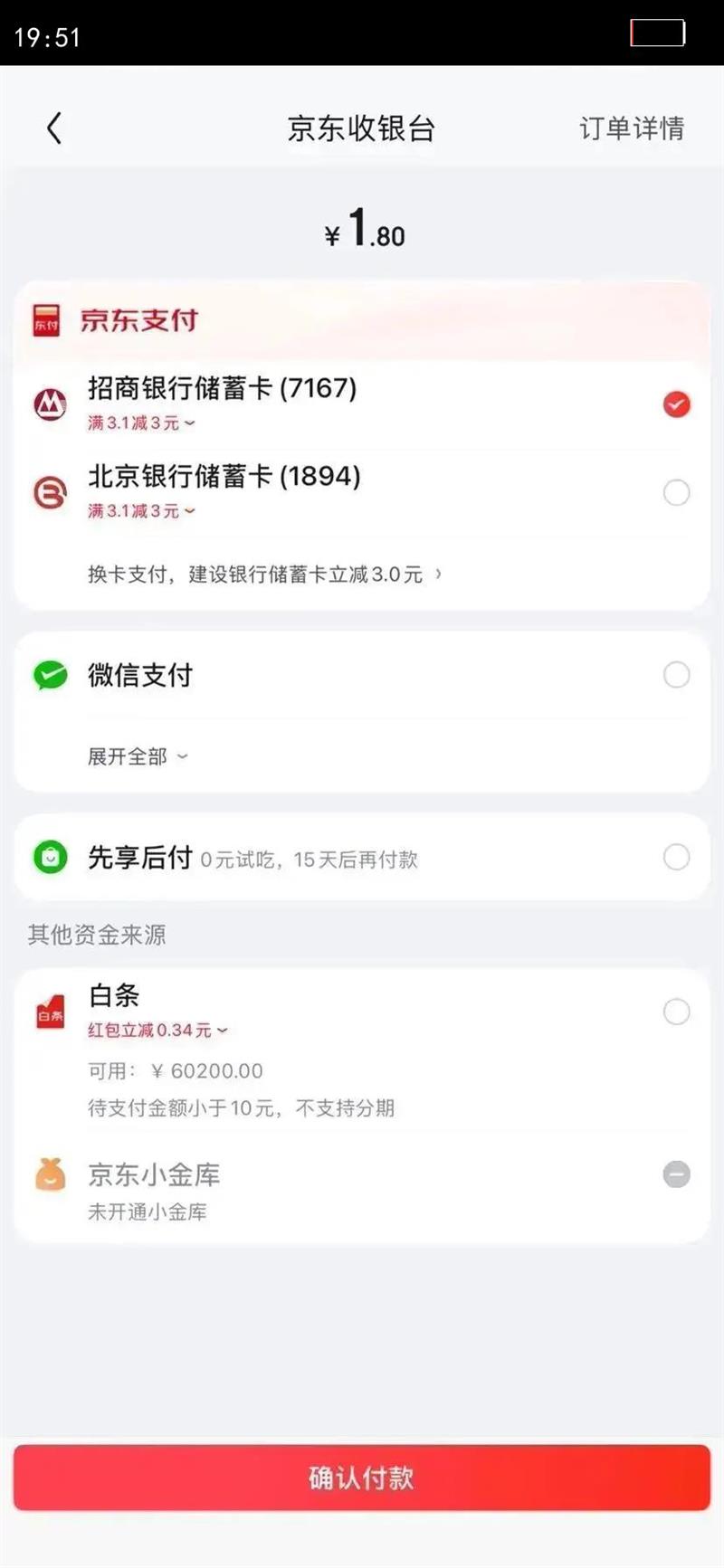Expand 满3.1减3元 under 北京银行储蓄卡

(x=141, y=511)
